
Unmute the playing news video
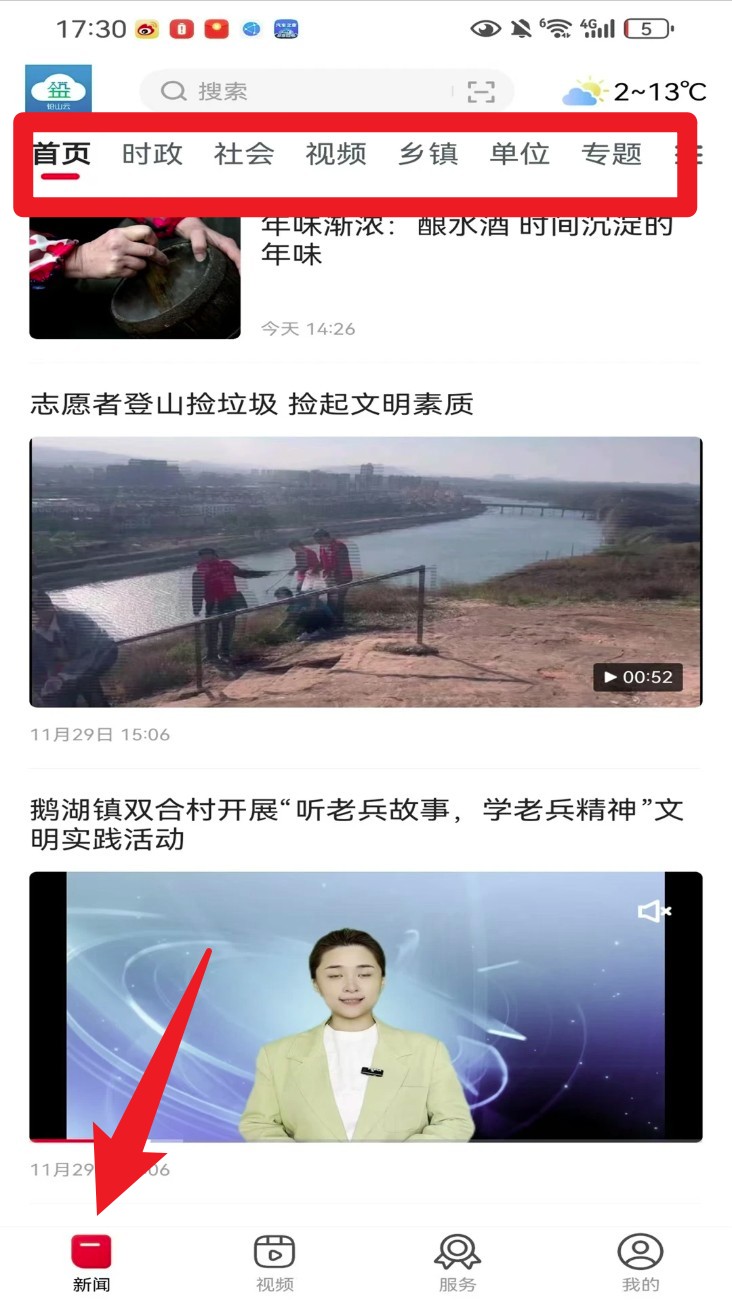point(655,911)
